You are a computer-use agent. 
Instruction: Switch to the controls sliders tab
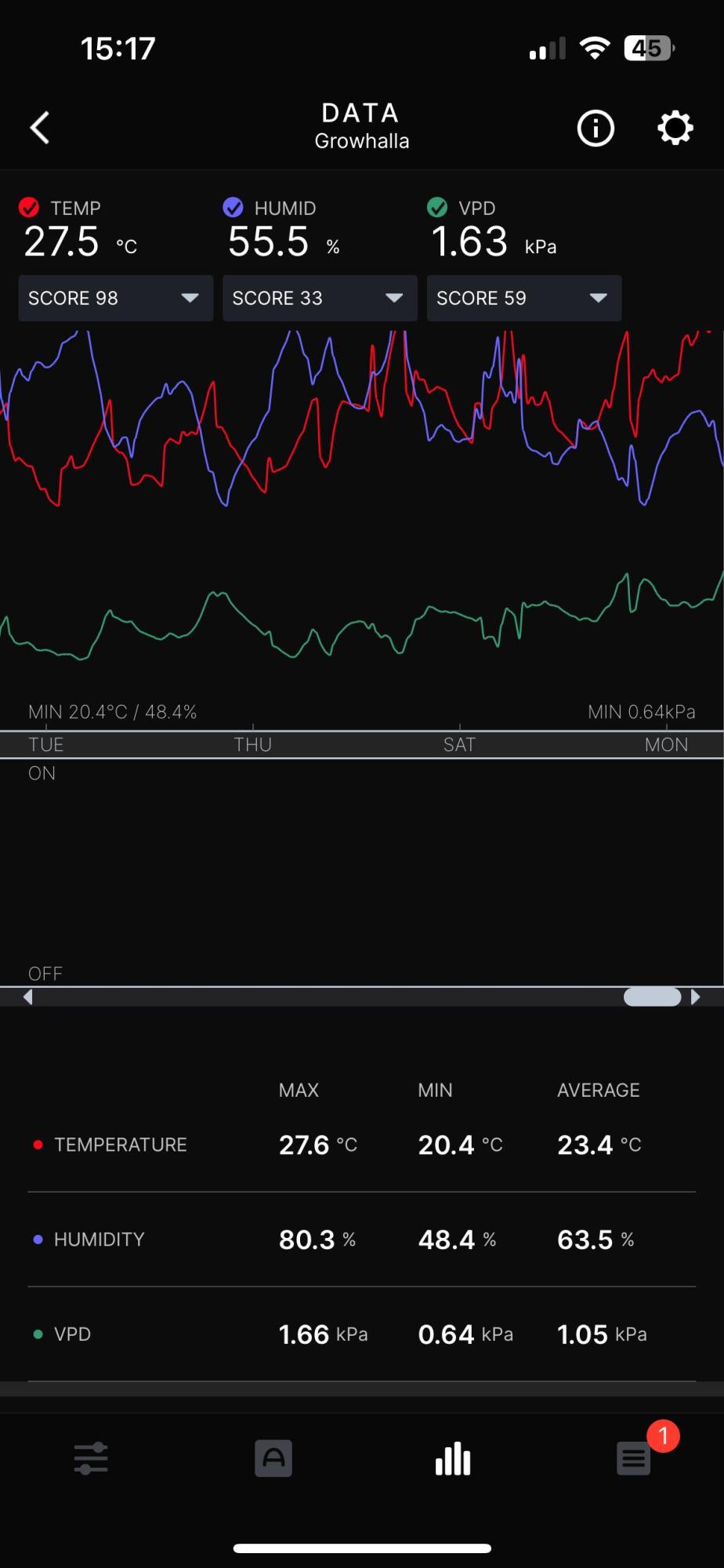point(91,1459)
